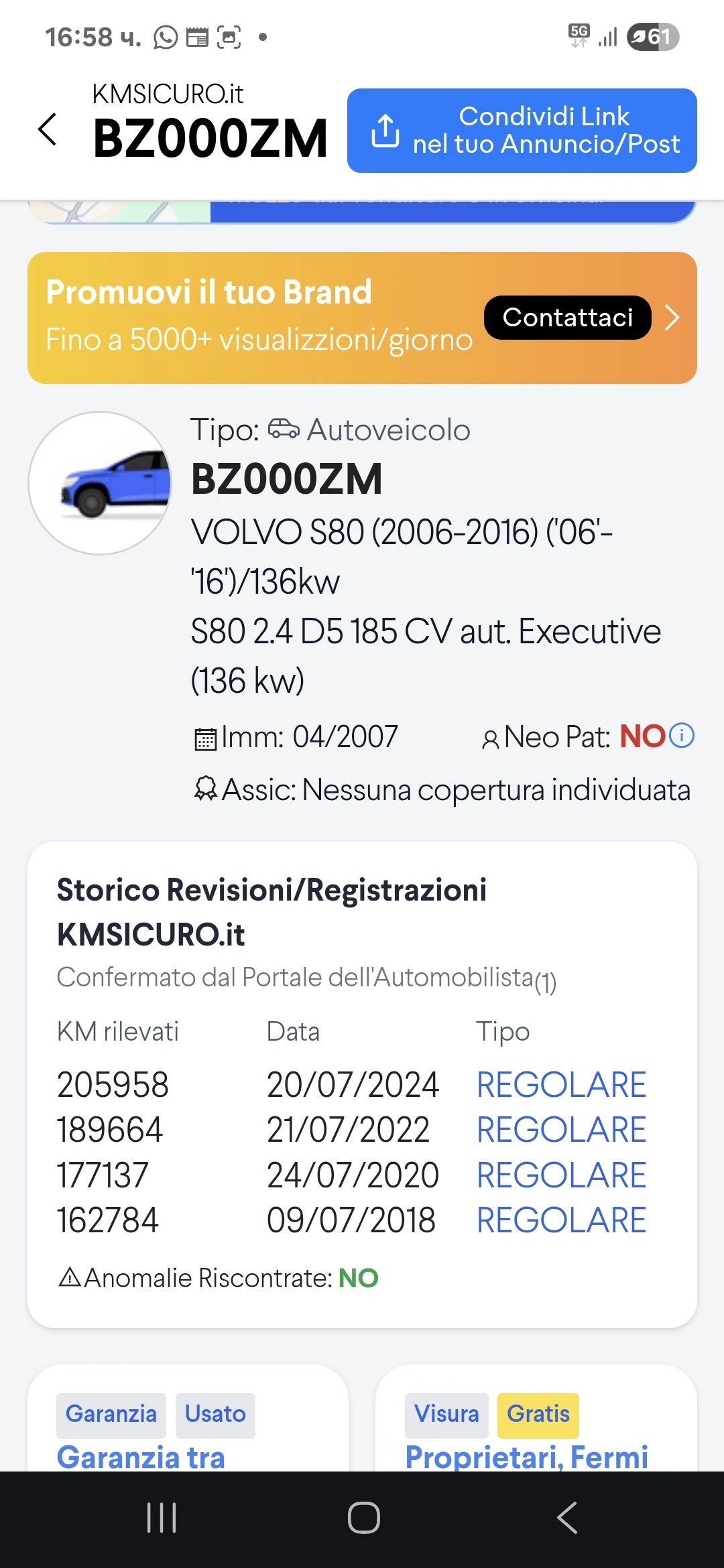This screenshot has height=1568, width=724.
Task: Go to the home screen
Action: pos(363,1518)
